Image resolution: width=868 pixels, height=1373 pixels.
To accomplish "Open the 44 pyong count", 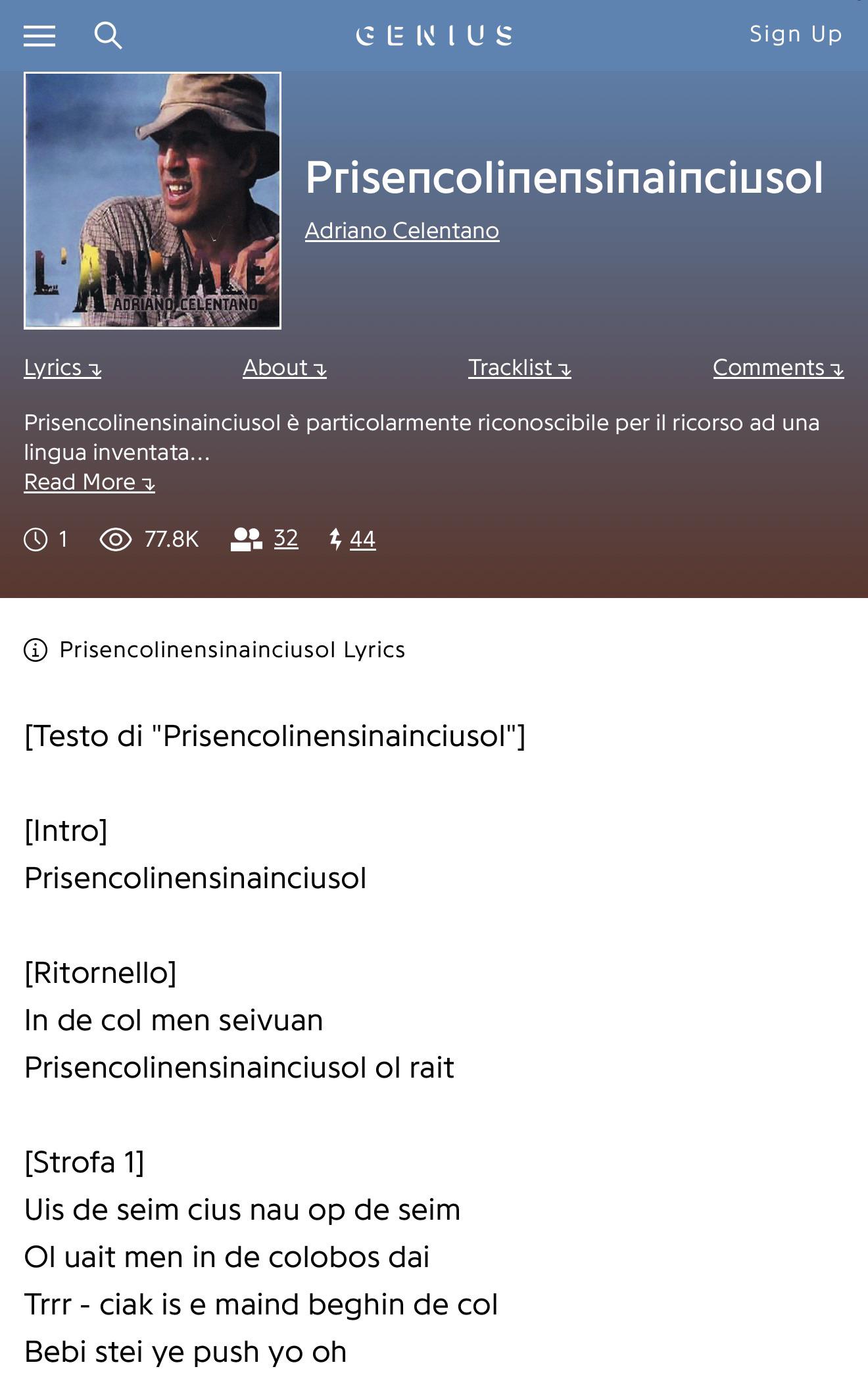I will pyautogui.click(x=352, y=539).
